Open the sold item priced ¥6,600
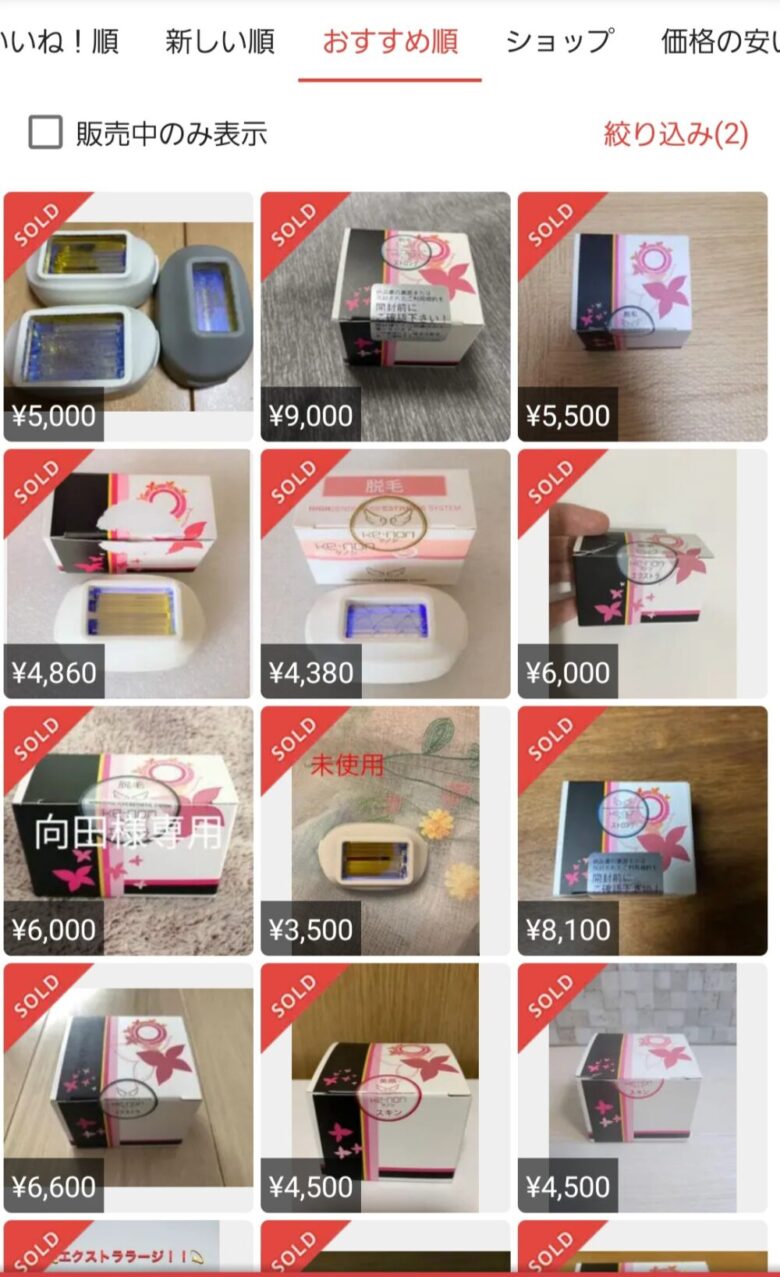The width and height of the screenshot is (780, 1277). [129, 1087]
